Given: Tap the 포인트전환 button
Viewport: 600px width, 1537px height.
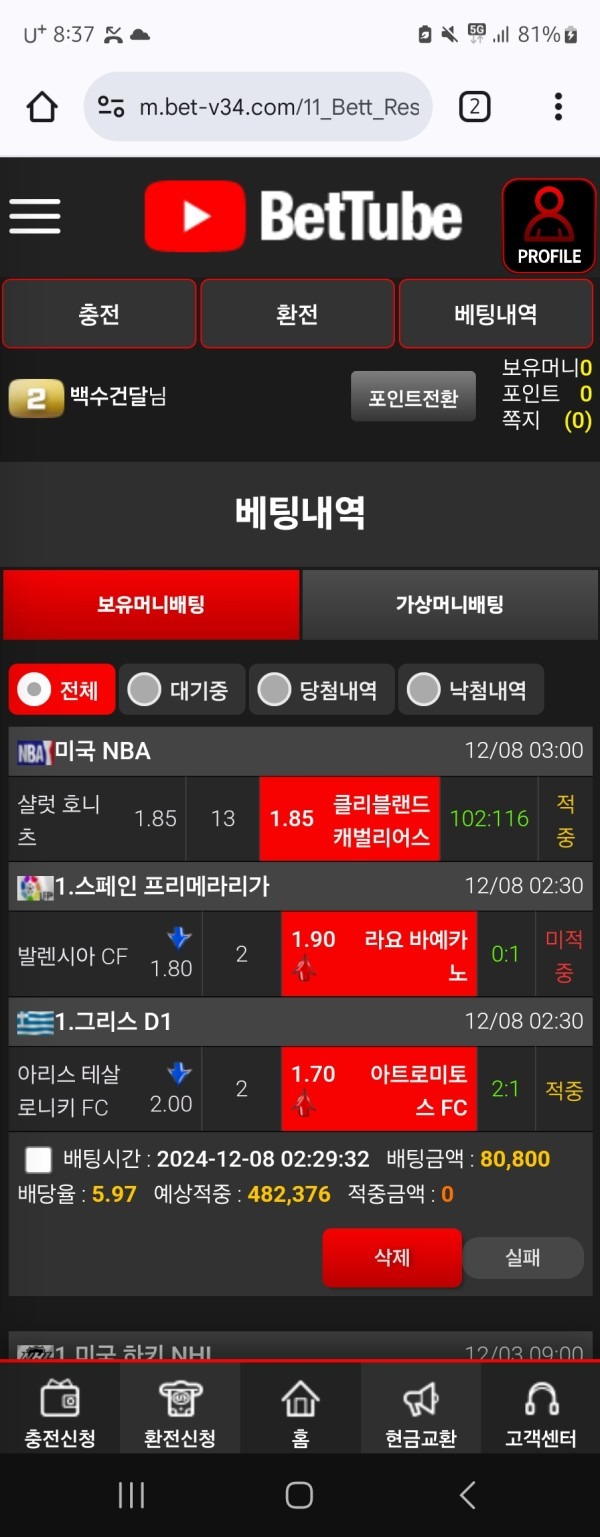Looking at the screenshot, I should pyautogui.click(x=412, y=397).
